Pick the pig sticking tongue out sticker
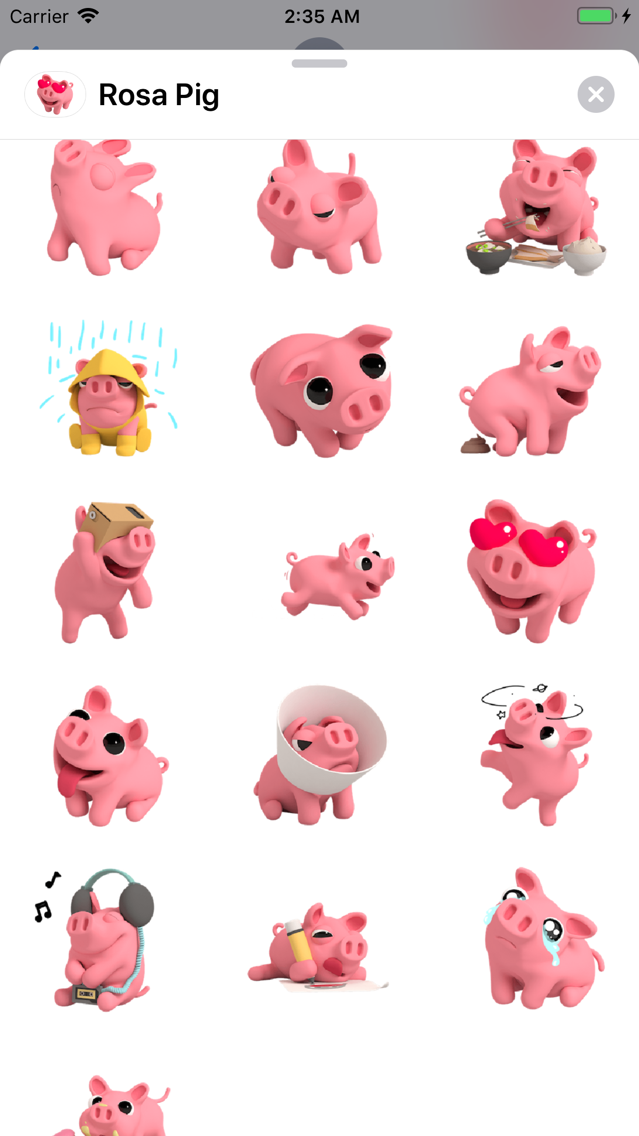Screen dimensions: 639x1136 [x=105, y=757]
